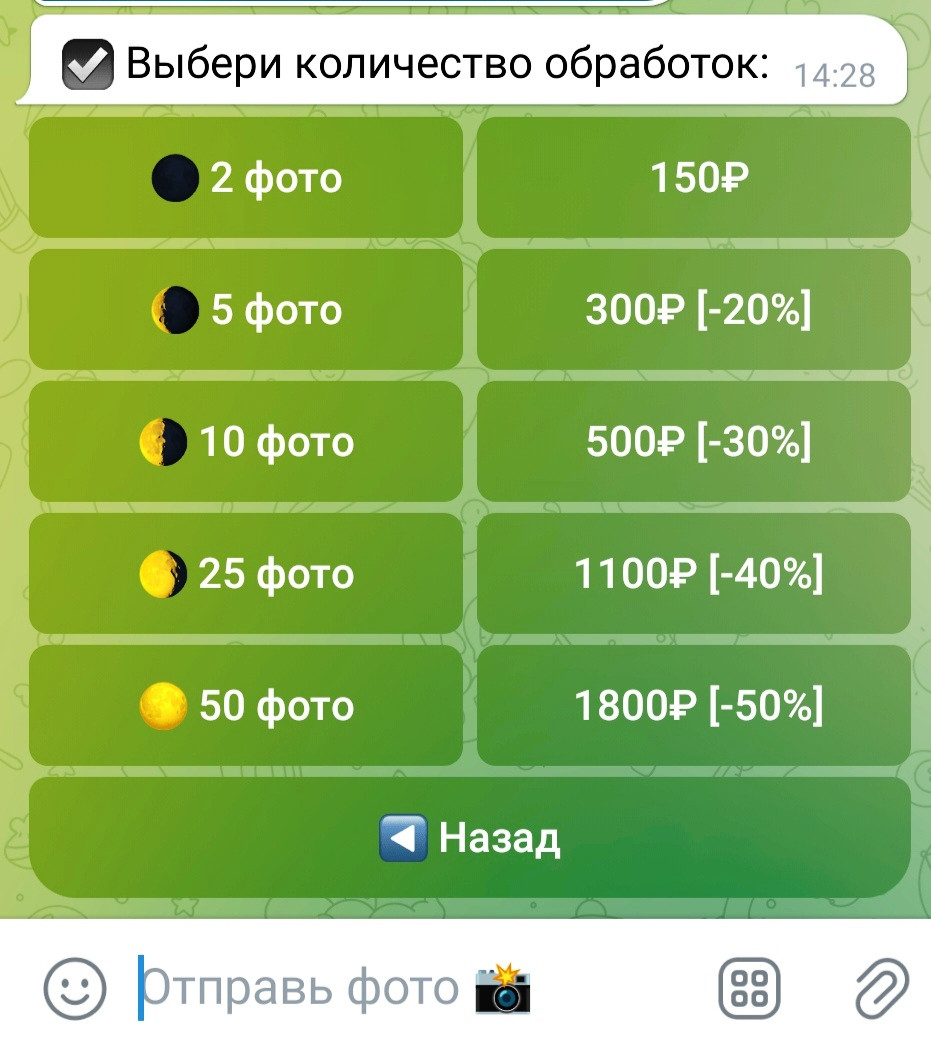Tap the 1100₽ [-40%] button
This screenshot has width=931, height=1043.
coord(694,574)
